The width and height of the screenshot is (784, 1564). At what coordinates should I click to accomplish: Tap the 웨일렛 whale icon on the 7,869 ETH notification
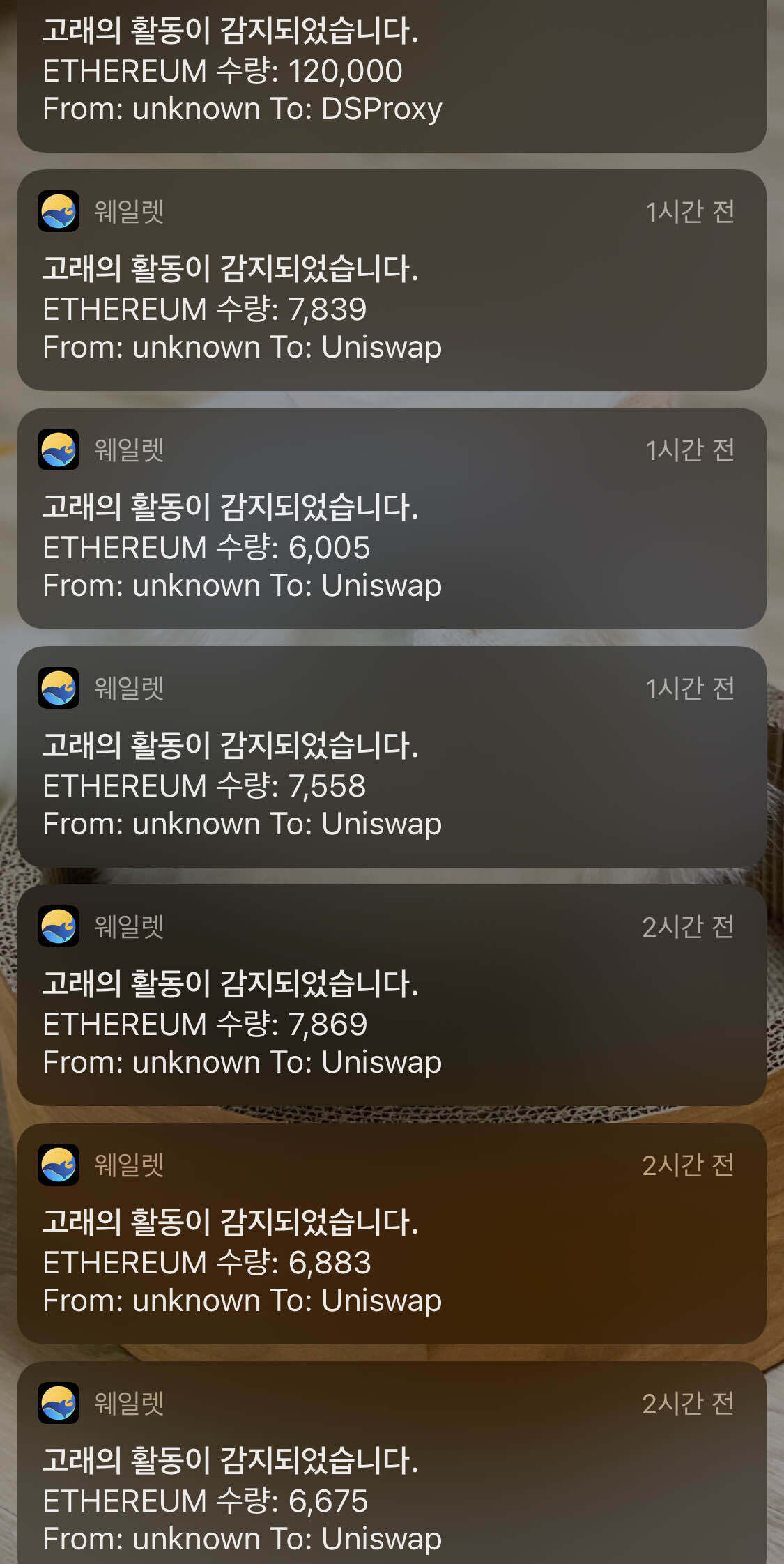60,927
